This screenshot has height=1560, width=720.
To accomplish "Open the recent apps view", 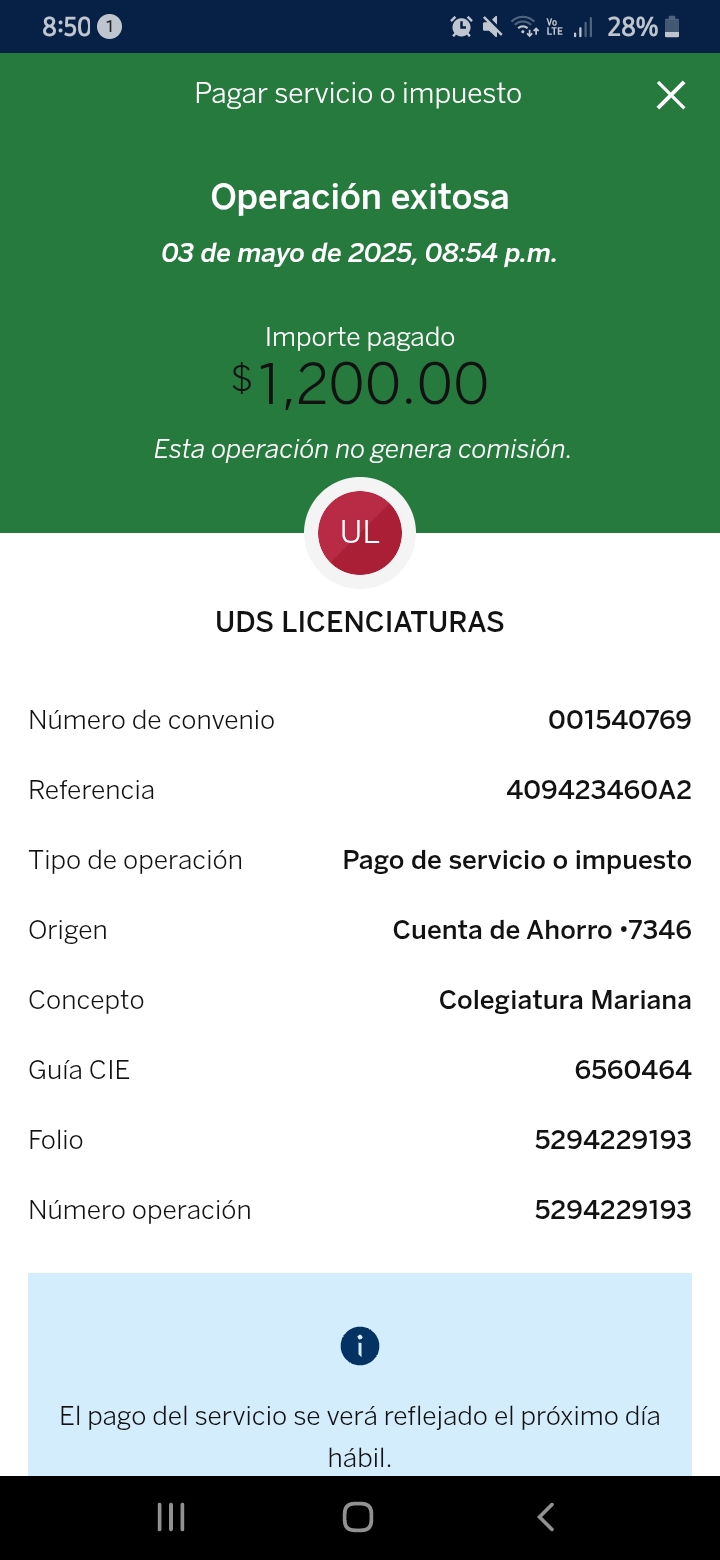I will [x=171, y=1517].
